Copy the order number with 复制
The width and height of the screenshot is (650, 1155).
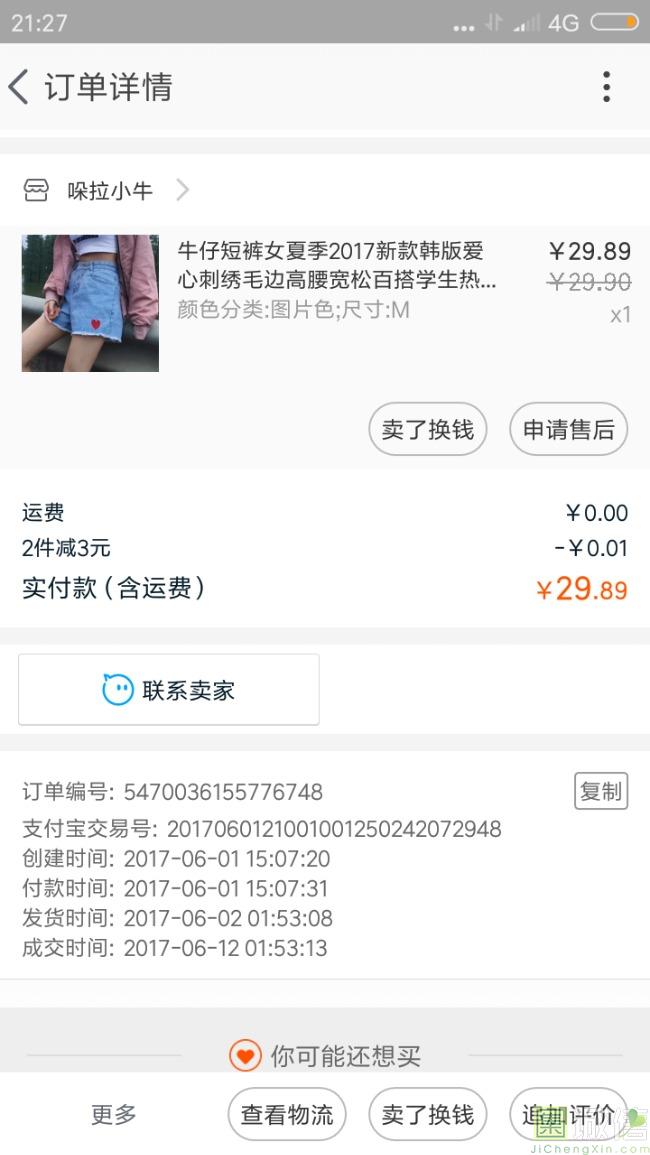[x=601, y=791]
